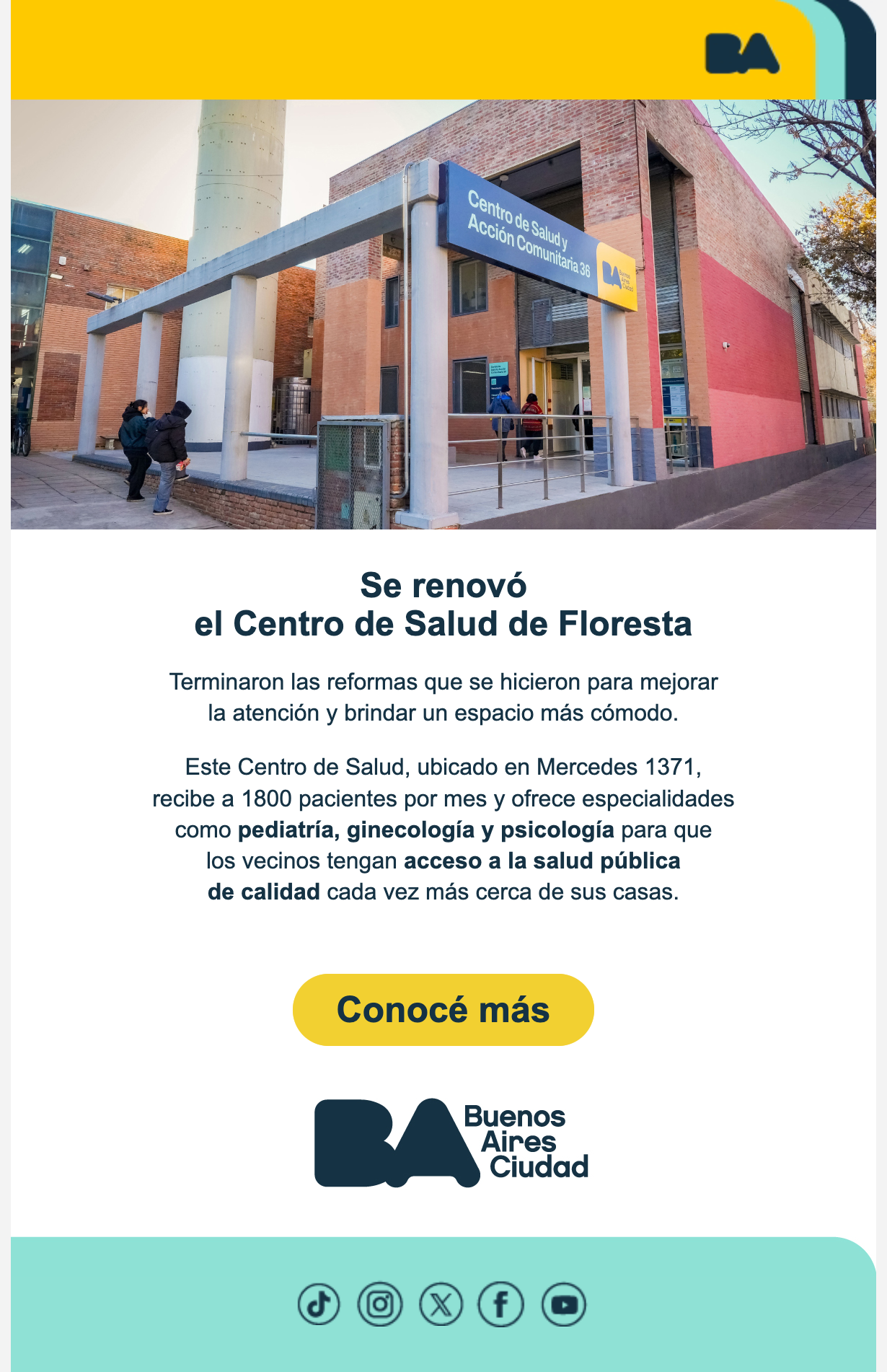887x1372 pixels.
Task: Open the Instagram social link
Action: (380, 1304)
